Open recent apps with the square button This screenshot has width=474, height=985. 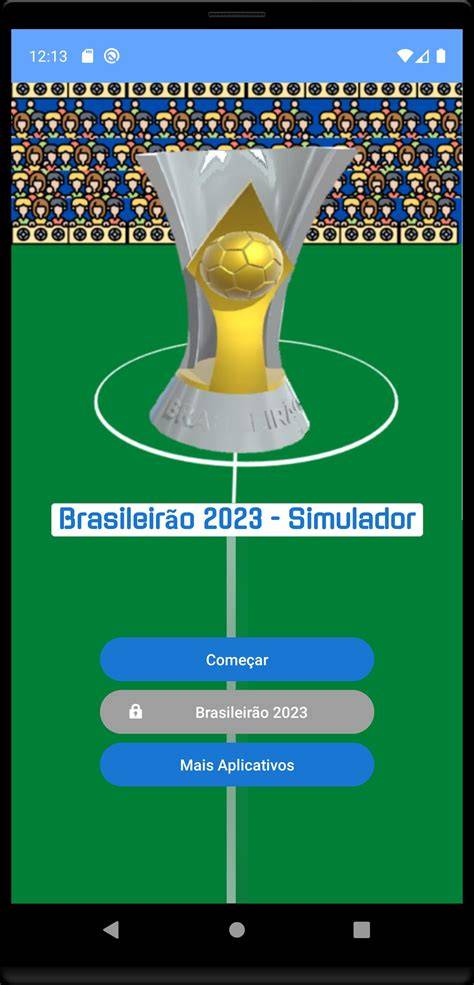tap(362, 930)
